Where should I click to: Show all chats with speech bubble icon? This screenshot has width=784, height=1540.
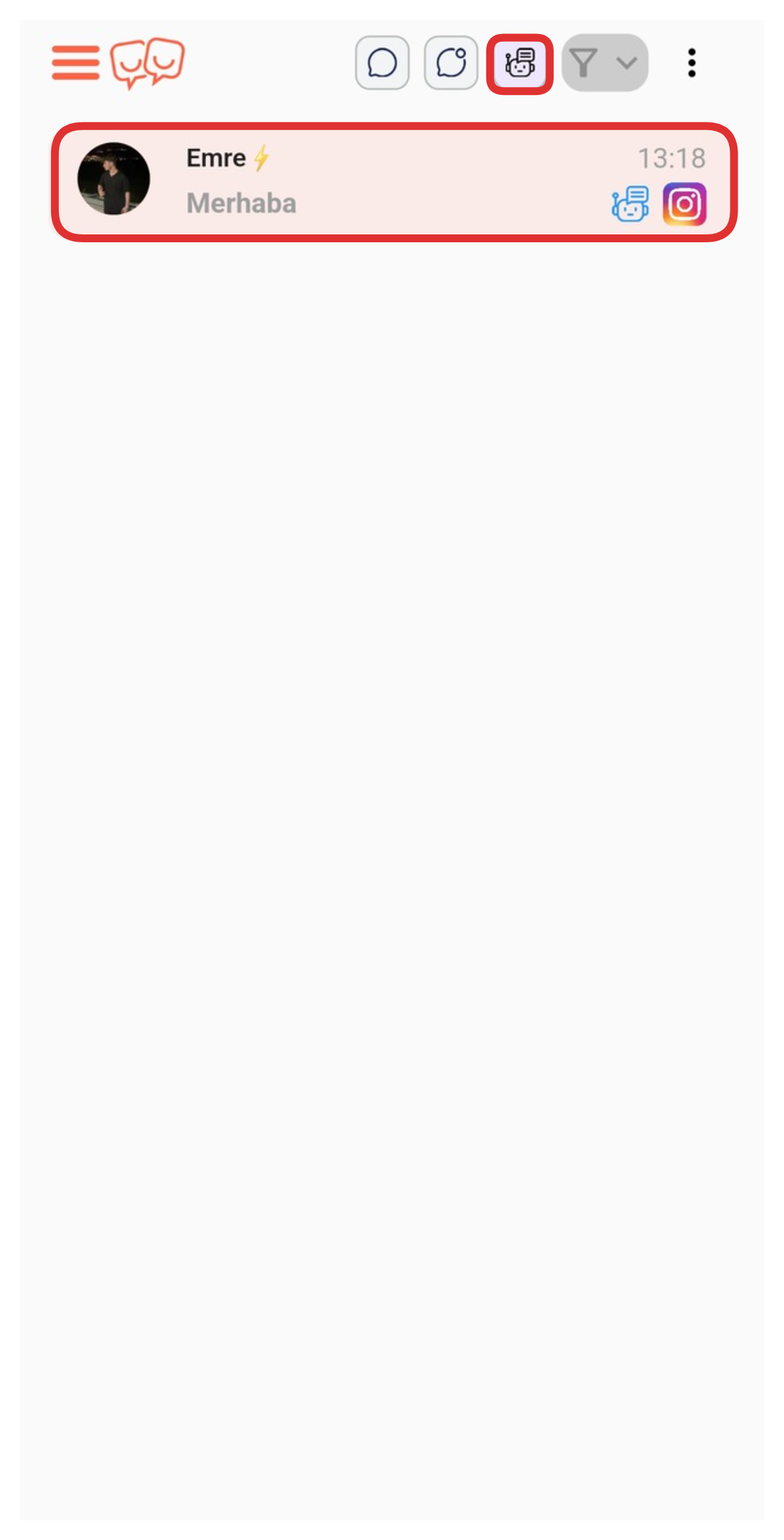coord(382,63)
